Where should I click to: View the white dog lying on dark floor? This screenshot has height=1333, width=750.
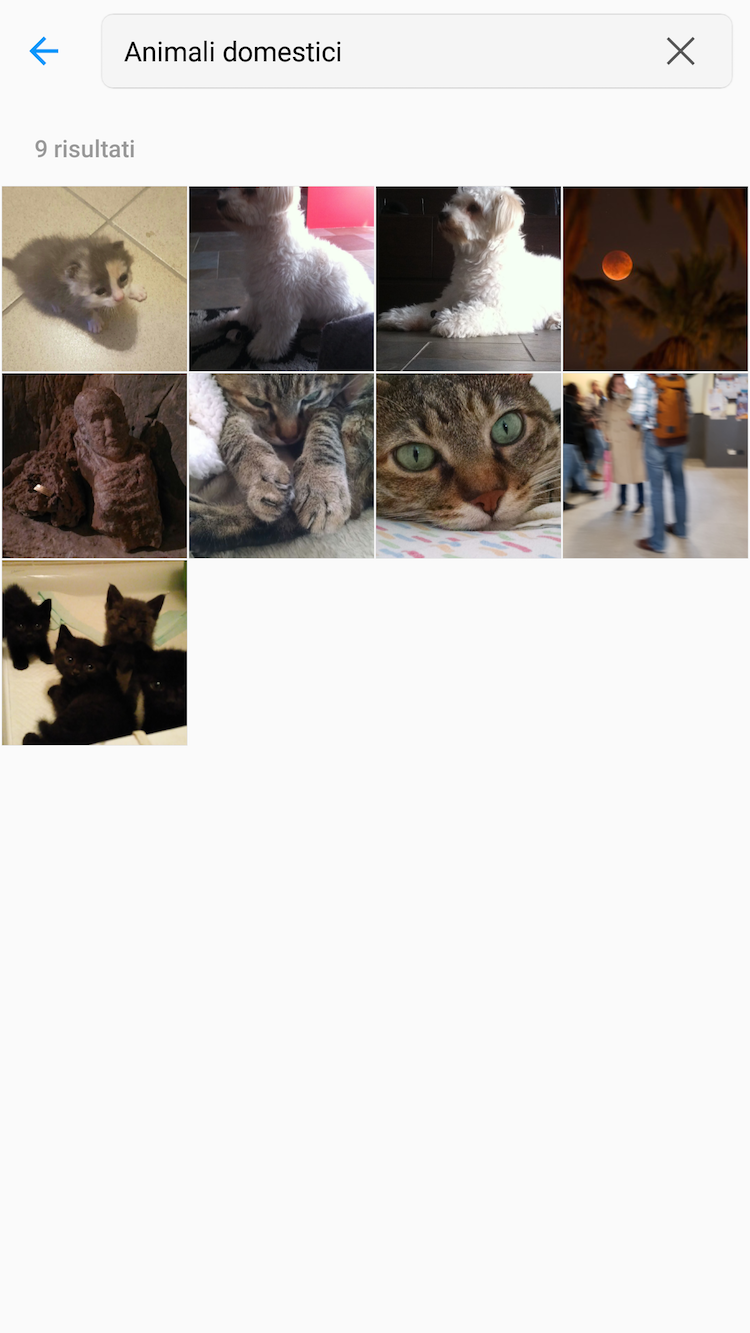click(468, 279)
